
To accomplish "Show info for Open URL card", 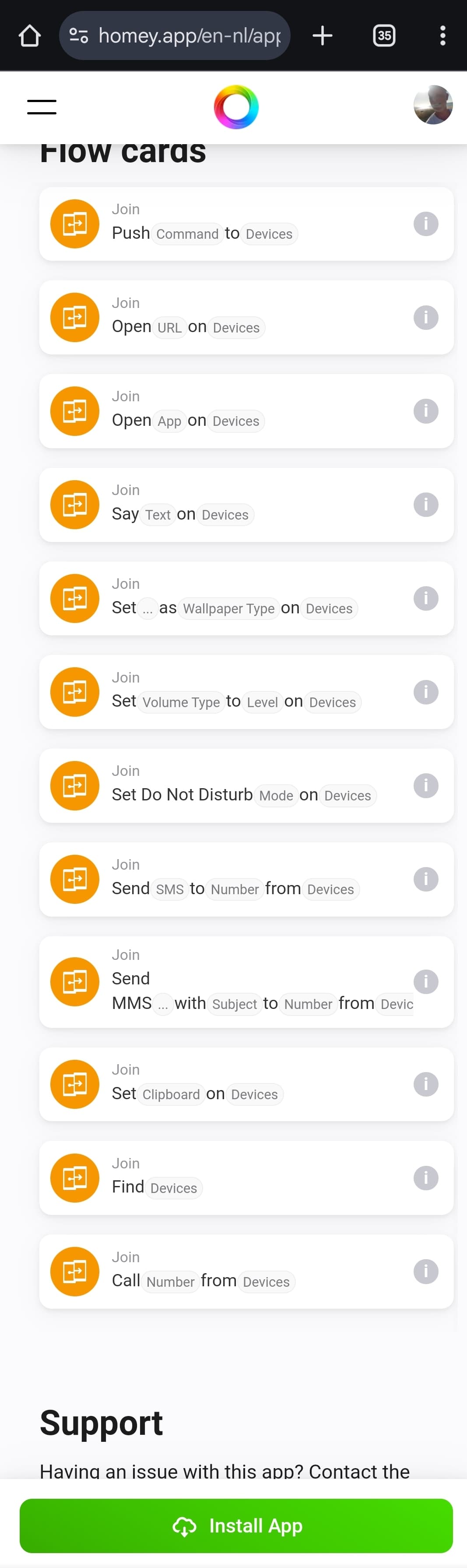I will (426, 318).
